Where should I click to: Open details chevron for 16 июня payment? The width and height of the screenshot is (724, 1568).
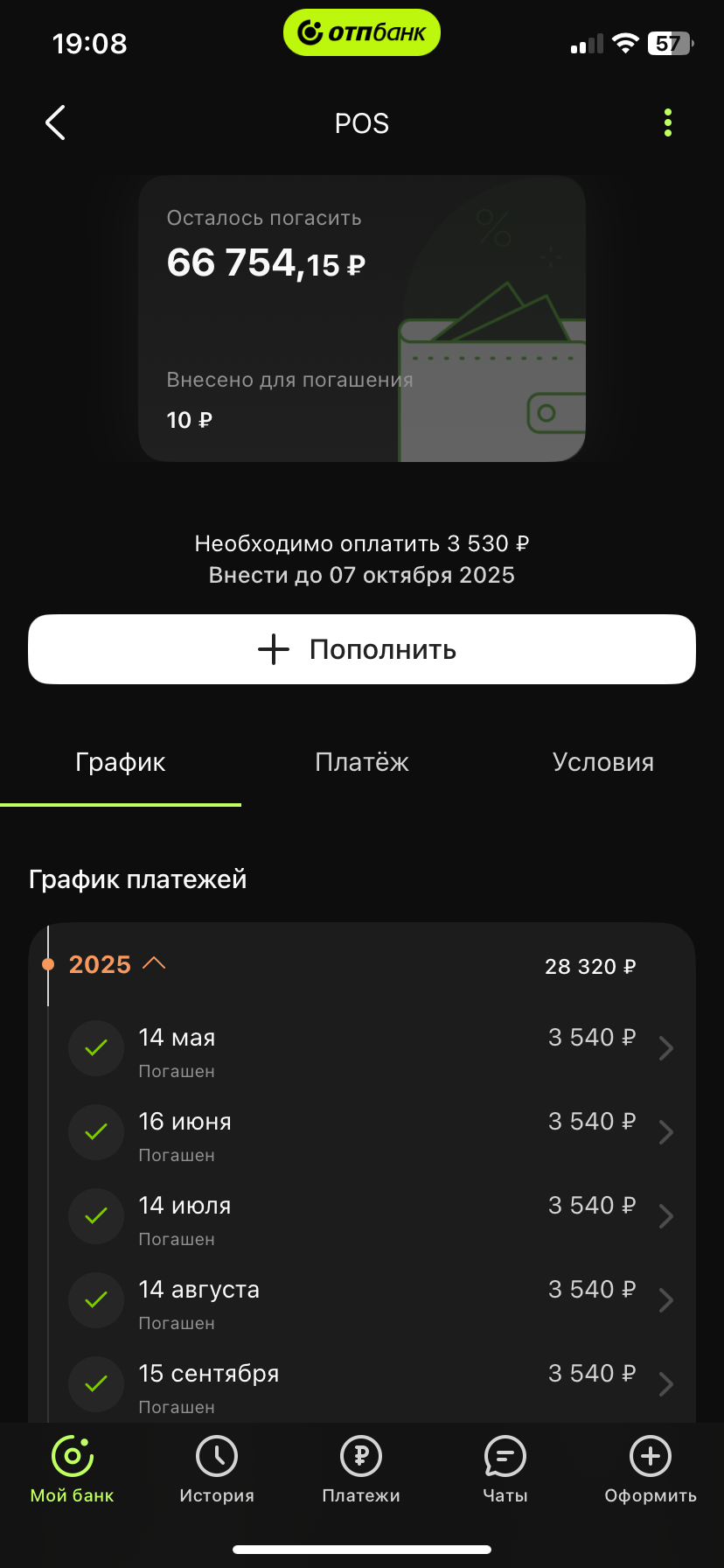point(666,1131)
